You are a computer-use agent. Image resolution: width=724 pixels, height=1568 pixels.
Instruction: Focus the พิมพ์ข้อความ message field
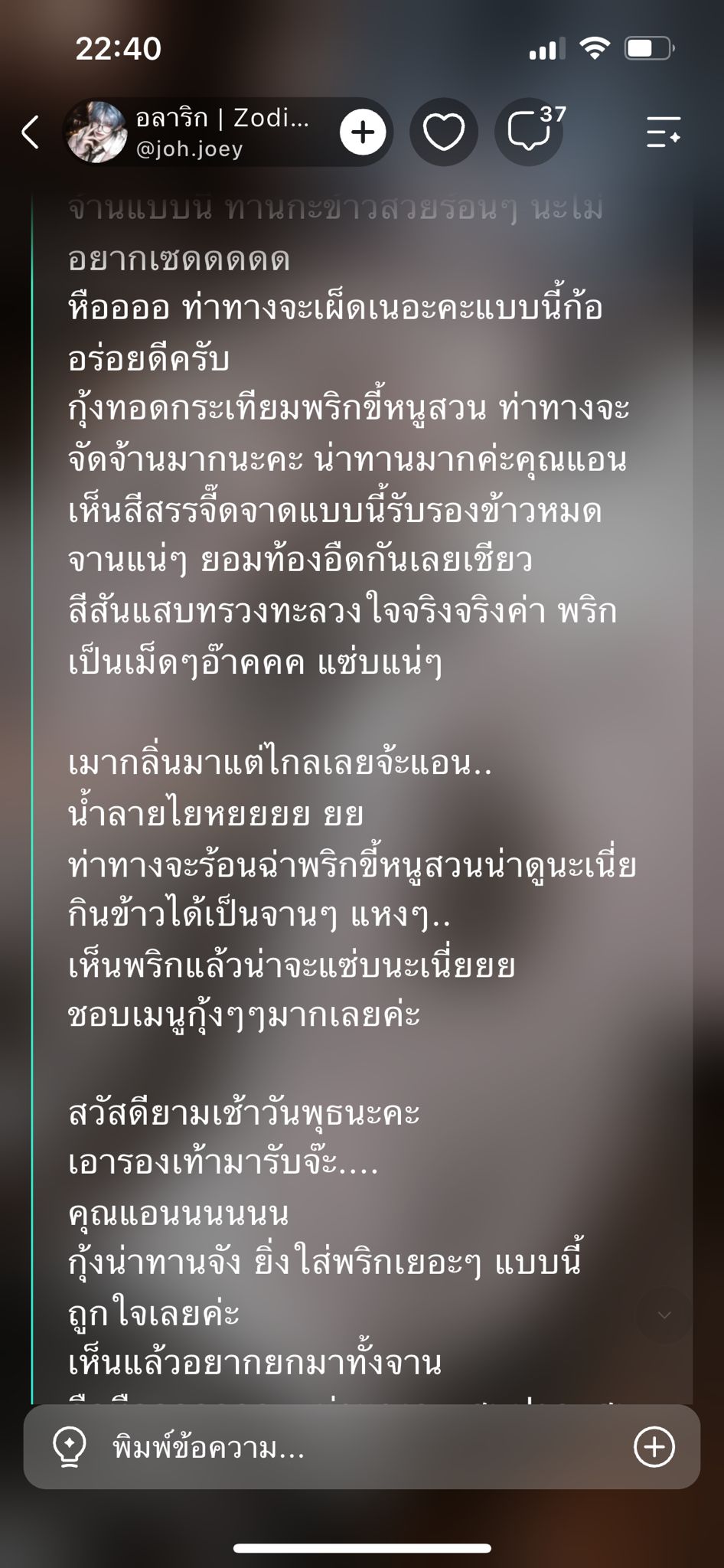[361, 1448]
